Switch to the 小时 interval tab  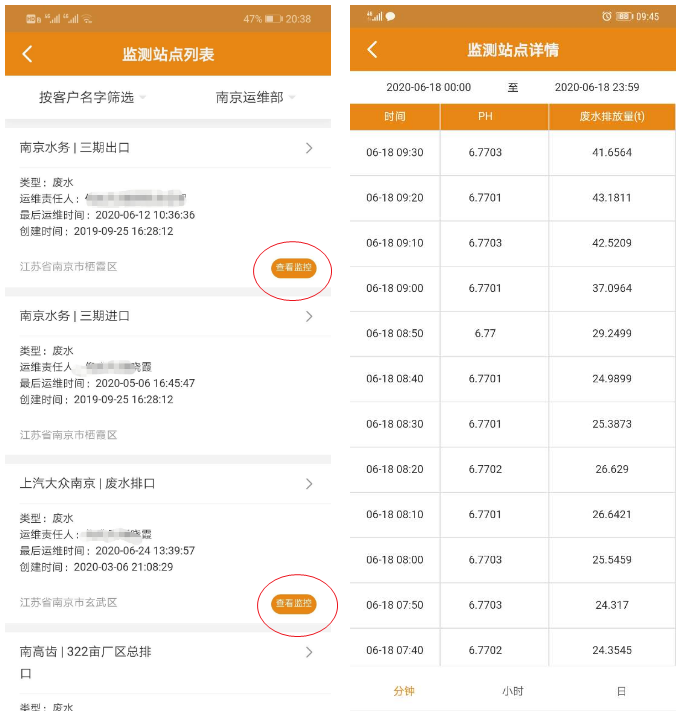[512, 691]
